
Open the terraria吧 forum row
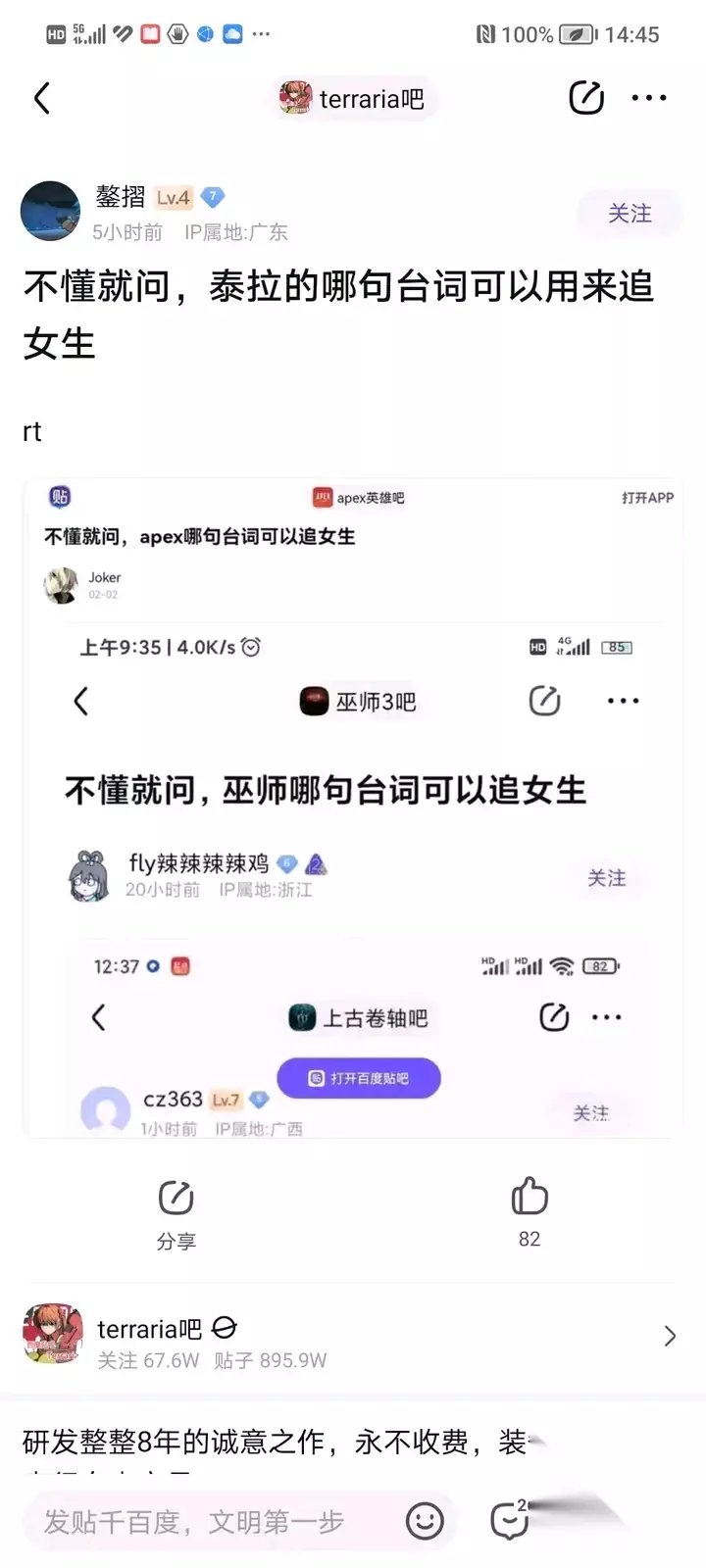tap(353, 1336)
